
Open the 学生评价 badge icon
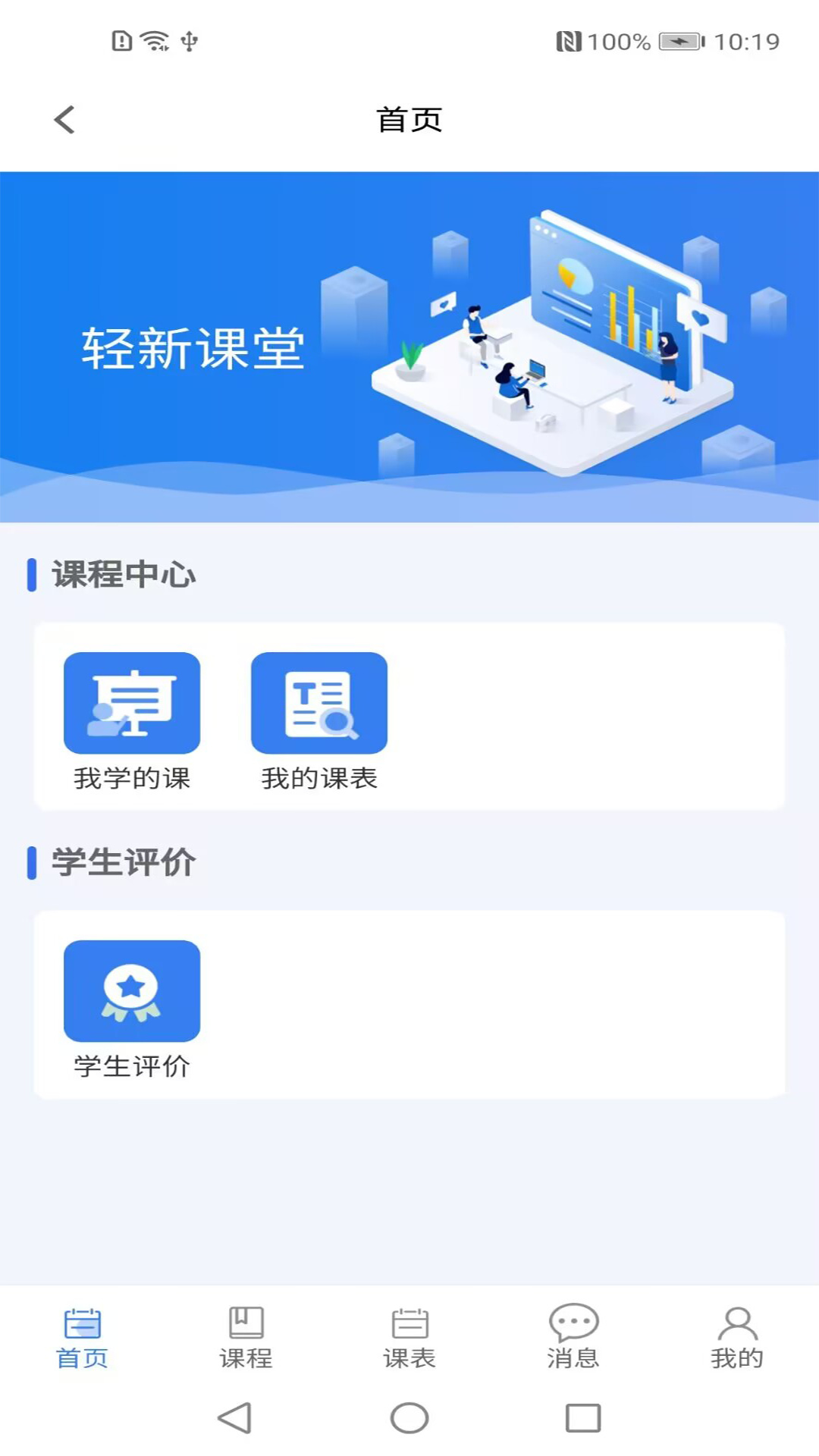click(131, 990)
